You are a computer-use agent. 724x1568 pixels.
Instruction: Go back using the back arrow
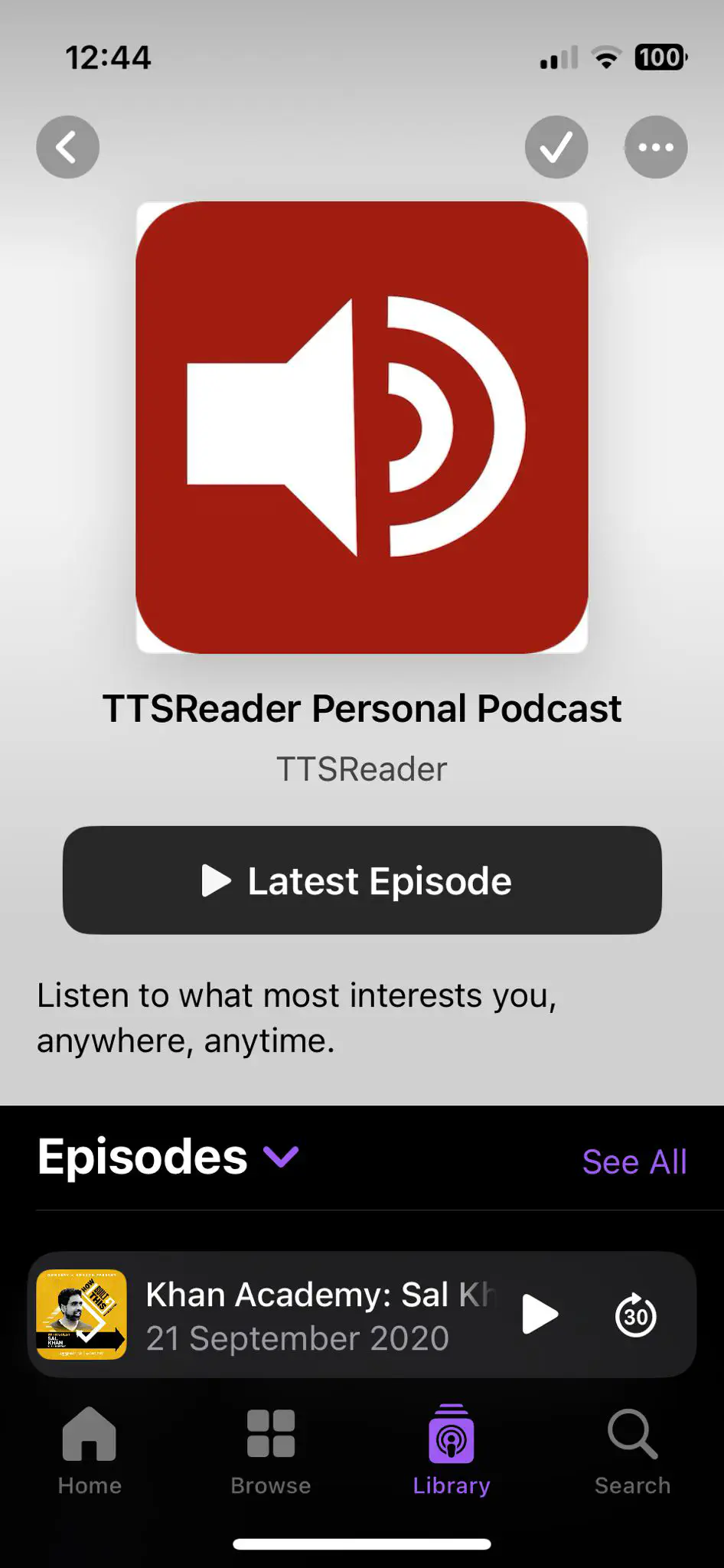tap(67, 147)
